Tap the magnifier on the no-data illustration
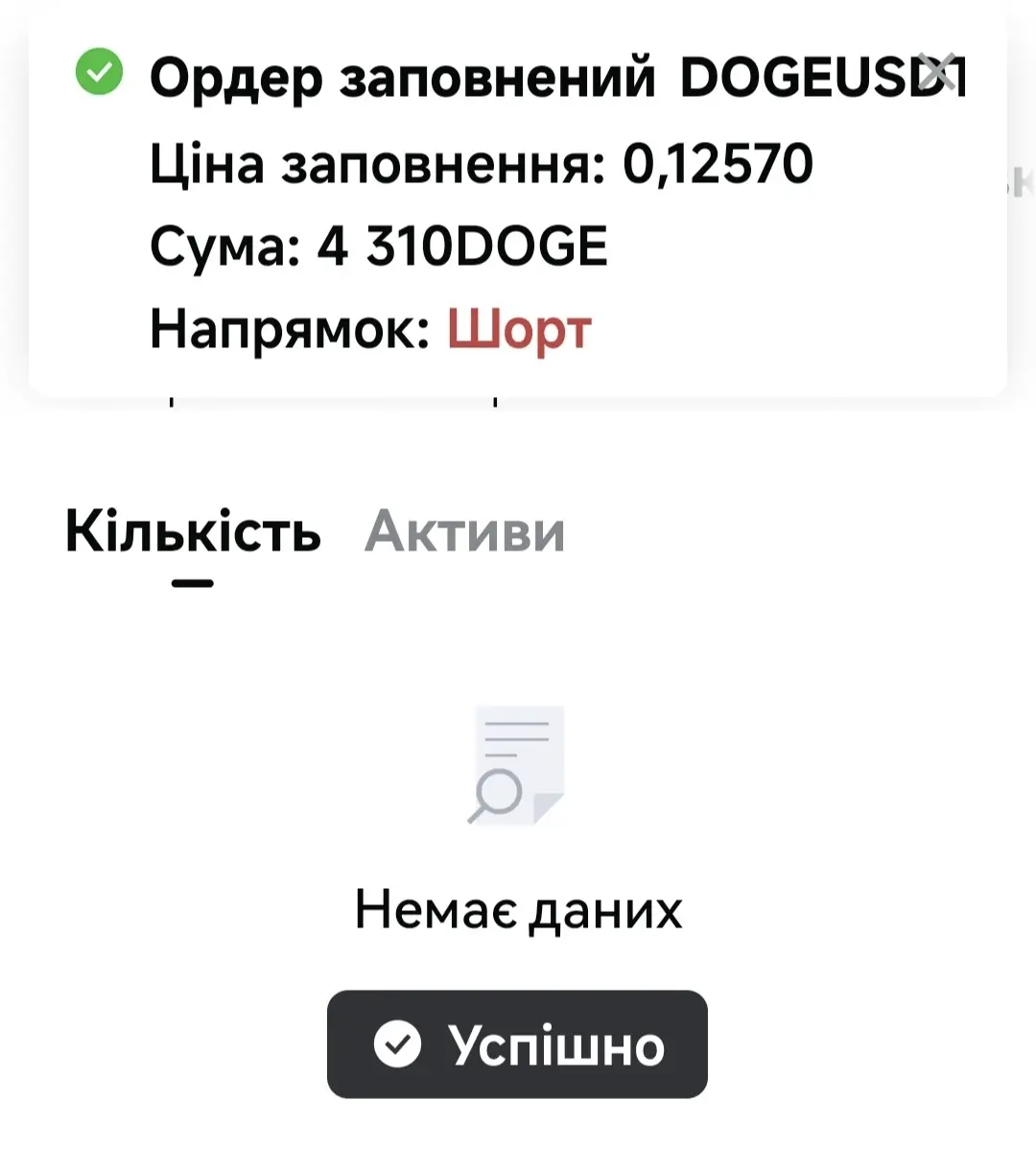The image size is (1036, 1170). click(x=497, y=796)
